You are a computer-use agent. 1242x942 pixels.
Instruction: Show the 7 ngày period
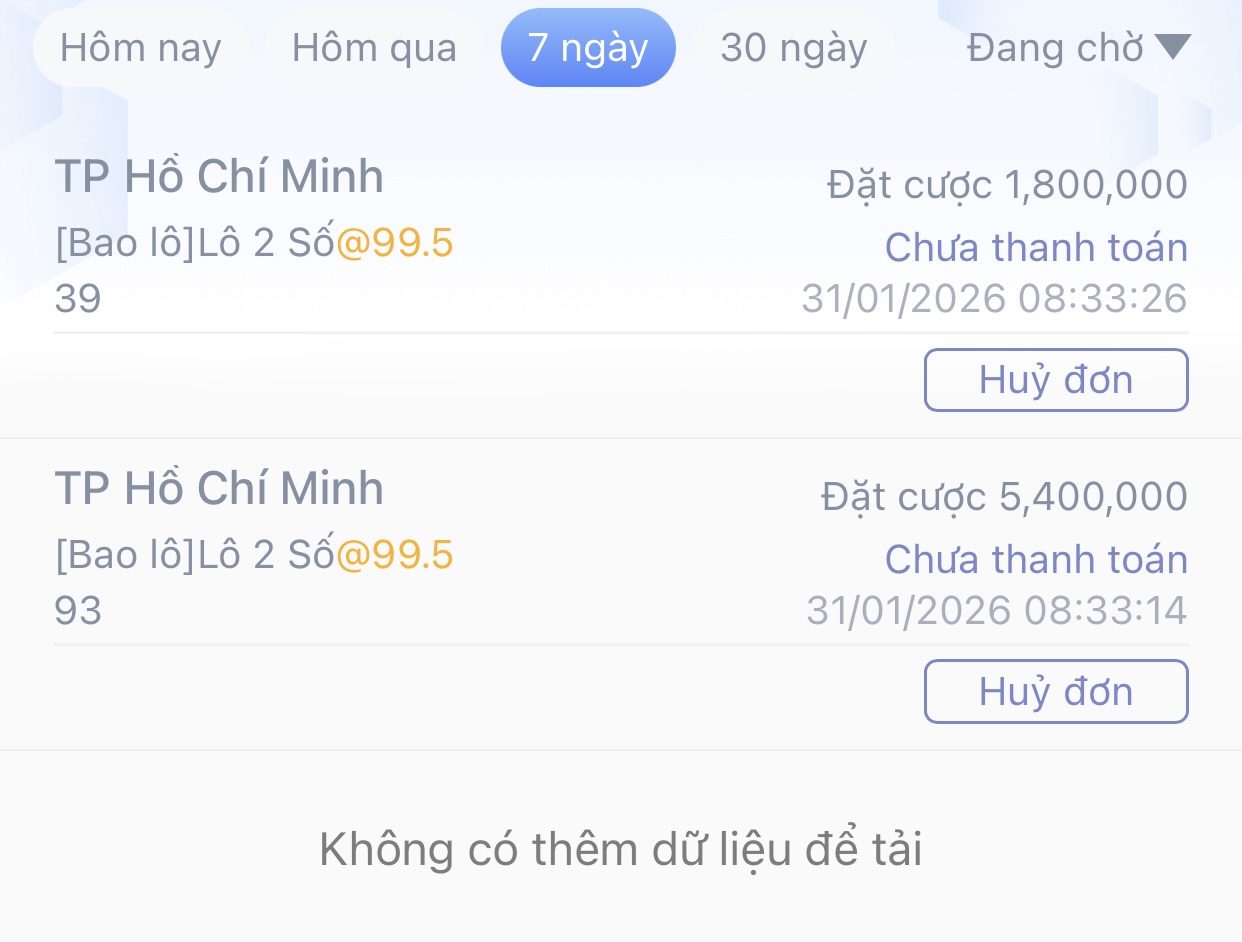pyautogui.click(x=588, y=48)
